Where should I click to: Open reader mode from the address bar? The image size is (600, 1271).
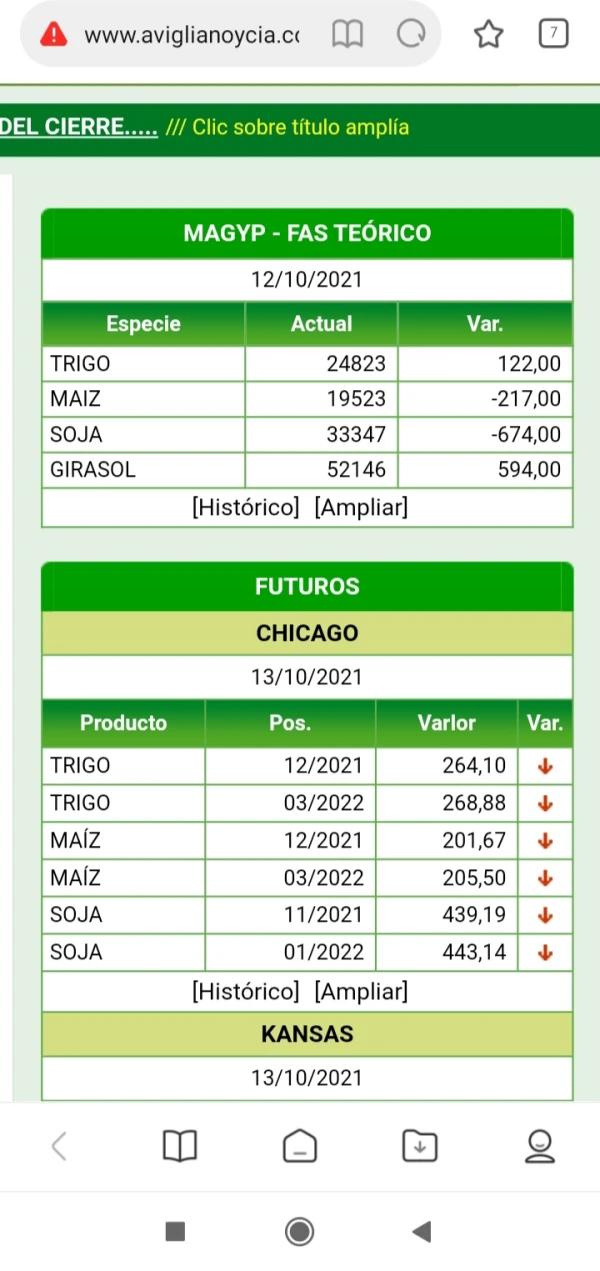pyautogui.click(x=347, y=35)
